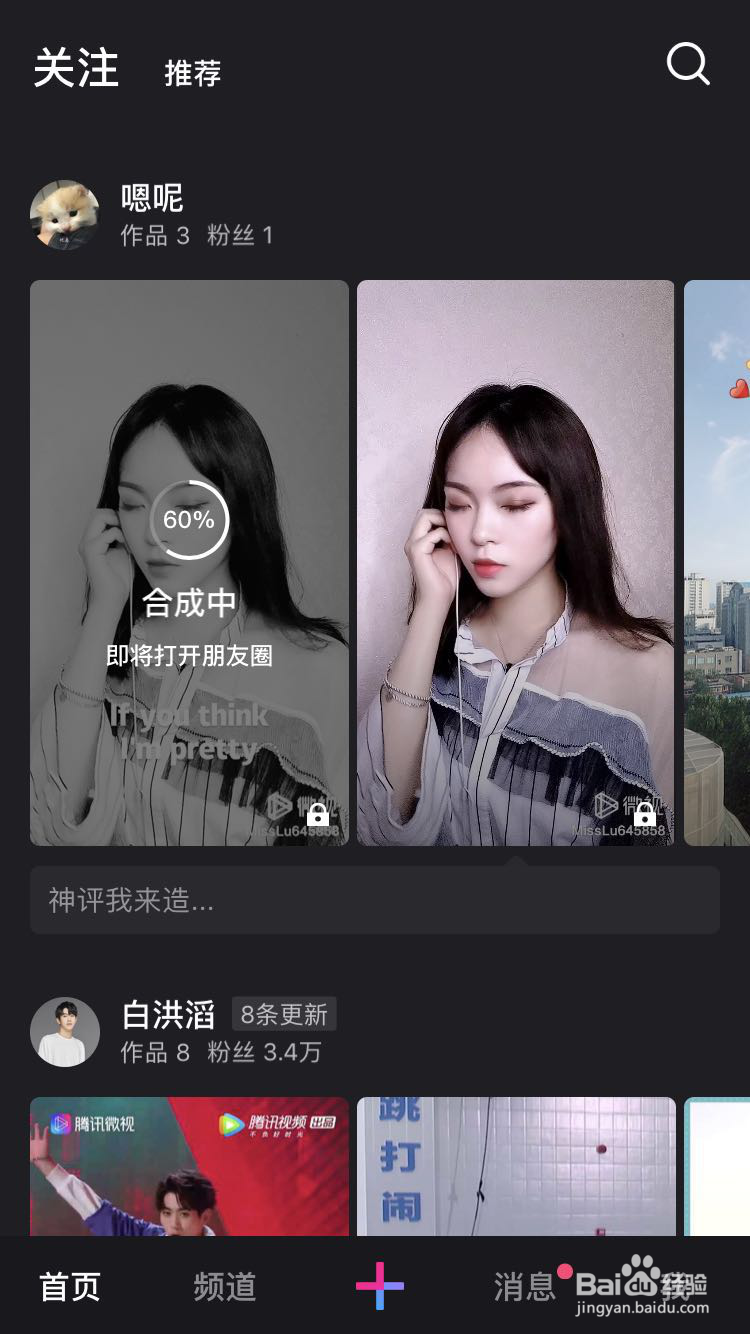The image size is (750, 1334).
Task: Tap the lock icon on the first video
Action: (x=318, y=815)
